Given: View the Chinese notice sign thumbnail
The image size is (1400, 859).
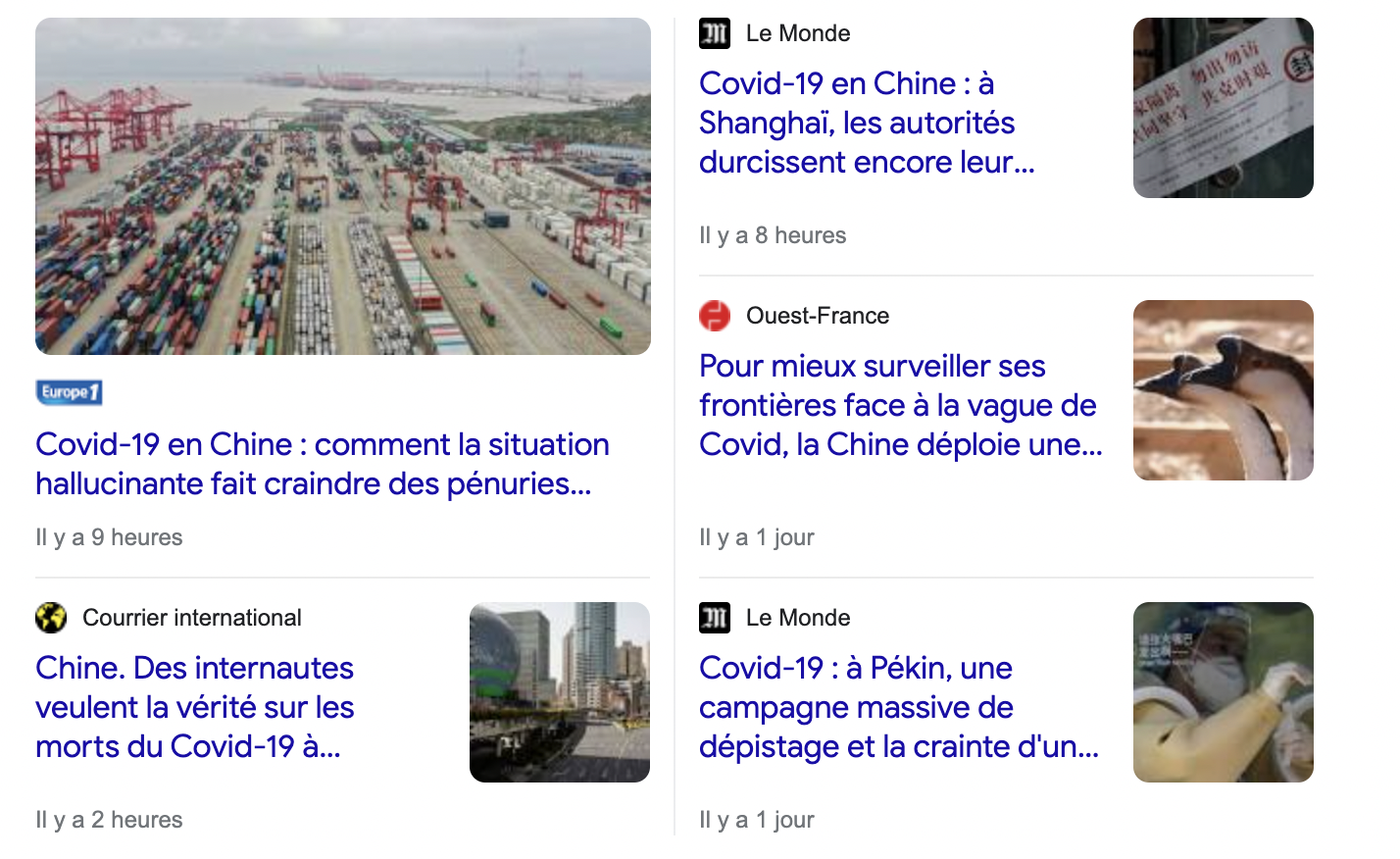Looking at the screenshot, I should 1223,108.
